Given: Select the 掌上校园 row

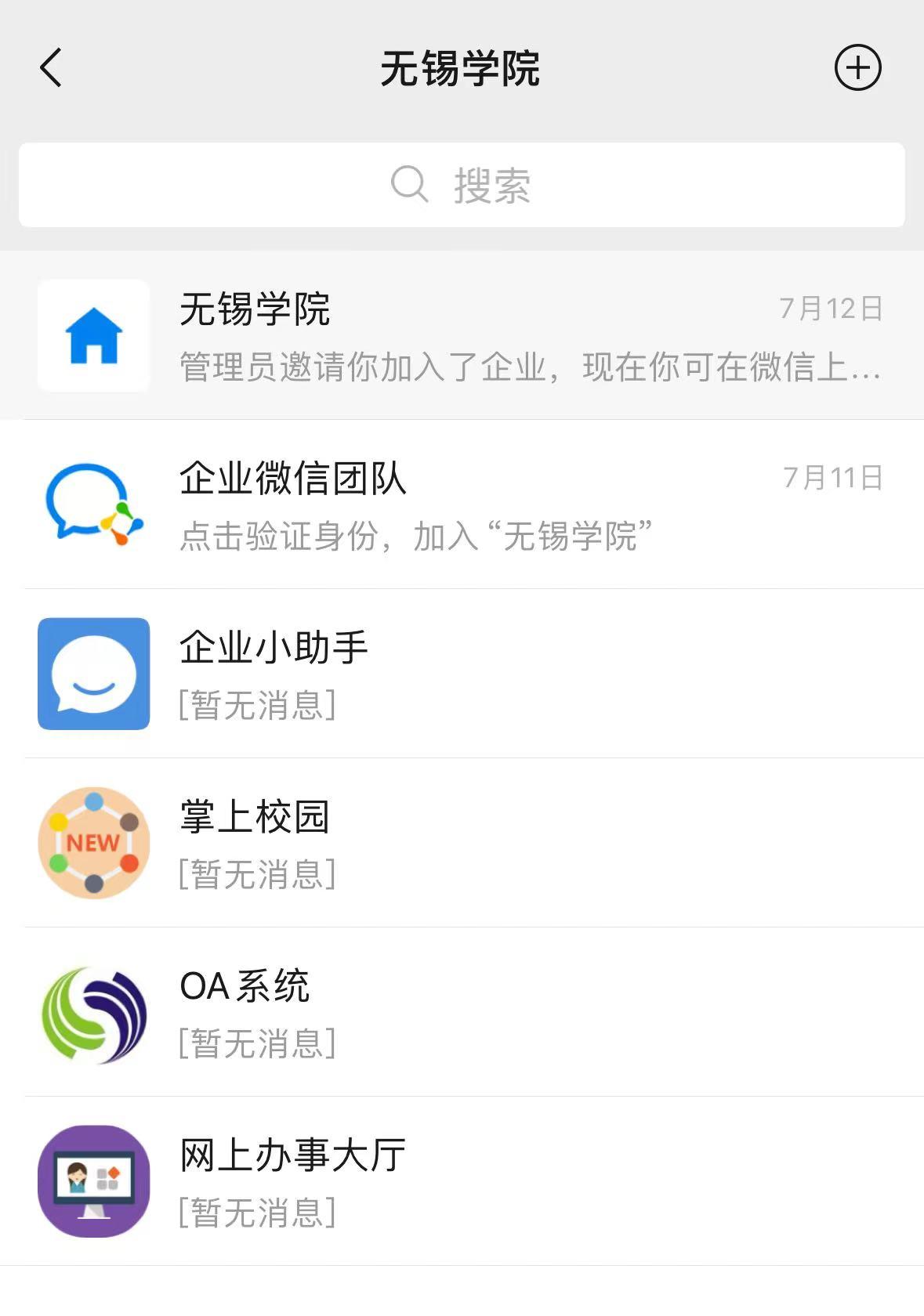Looking at the screenshot, I should tap(462, 843).
